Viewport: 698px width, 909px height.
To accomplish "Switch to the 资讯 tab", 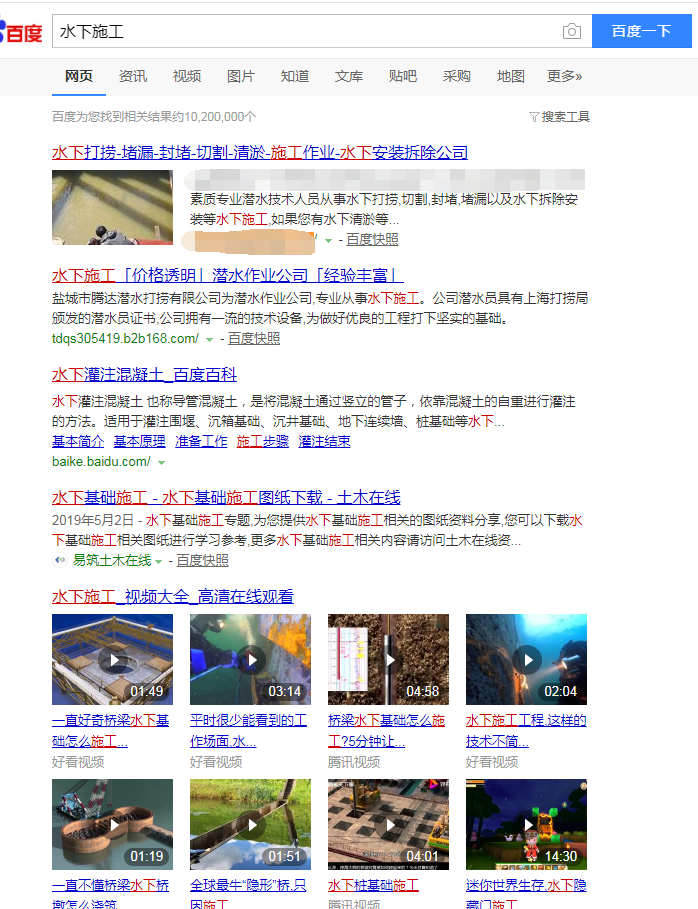I will 133,76.
